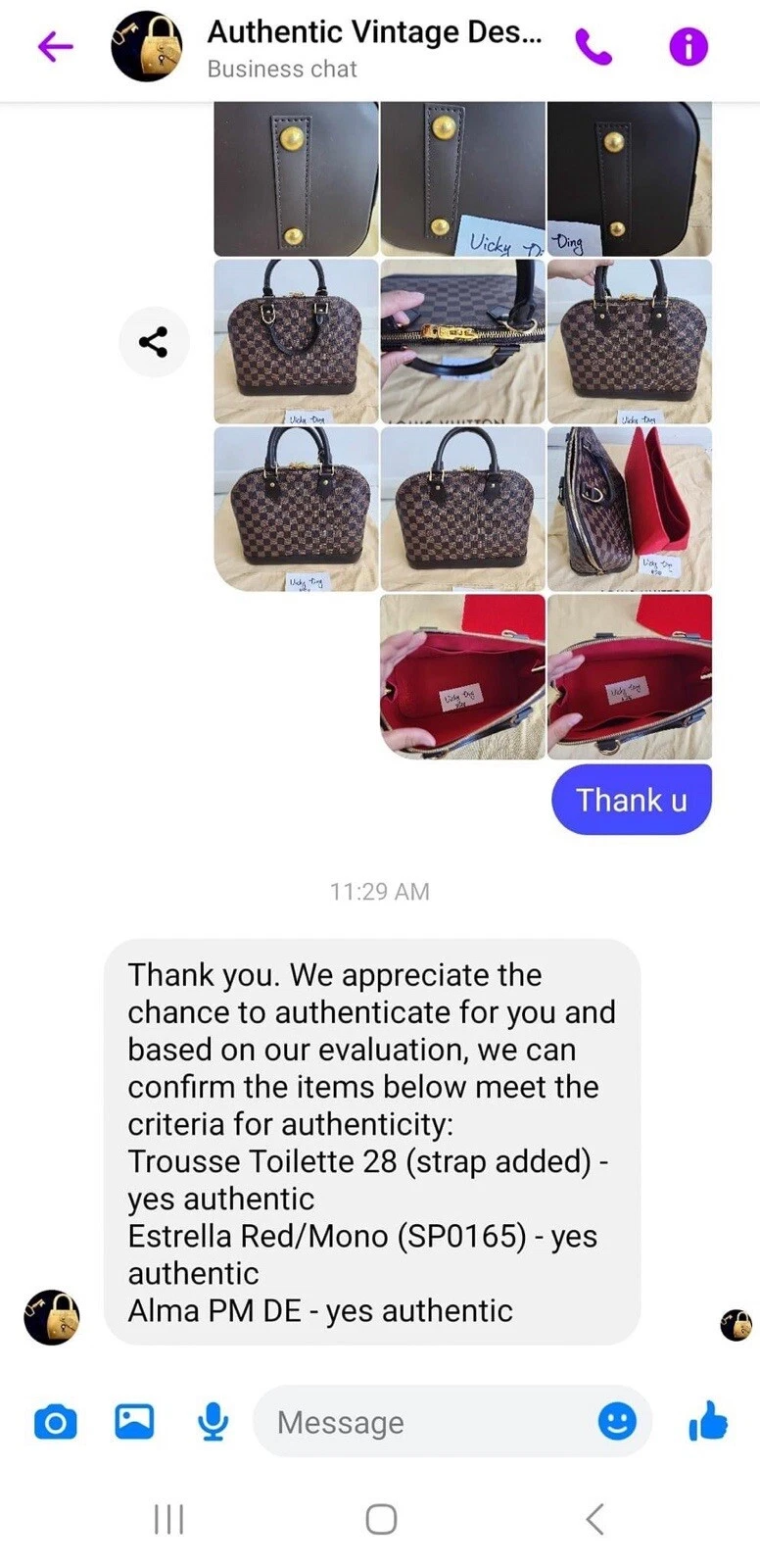The width and height of the screenshot is (760, 1568).
Task: Go to the home screen
Action: pos(380,1519)
